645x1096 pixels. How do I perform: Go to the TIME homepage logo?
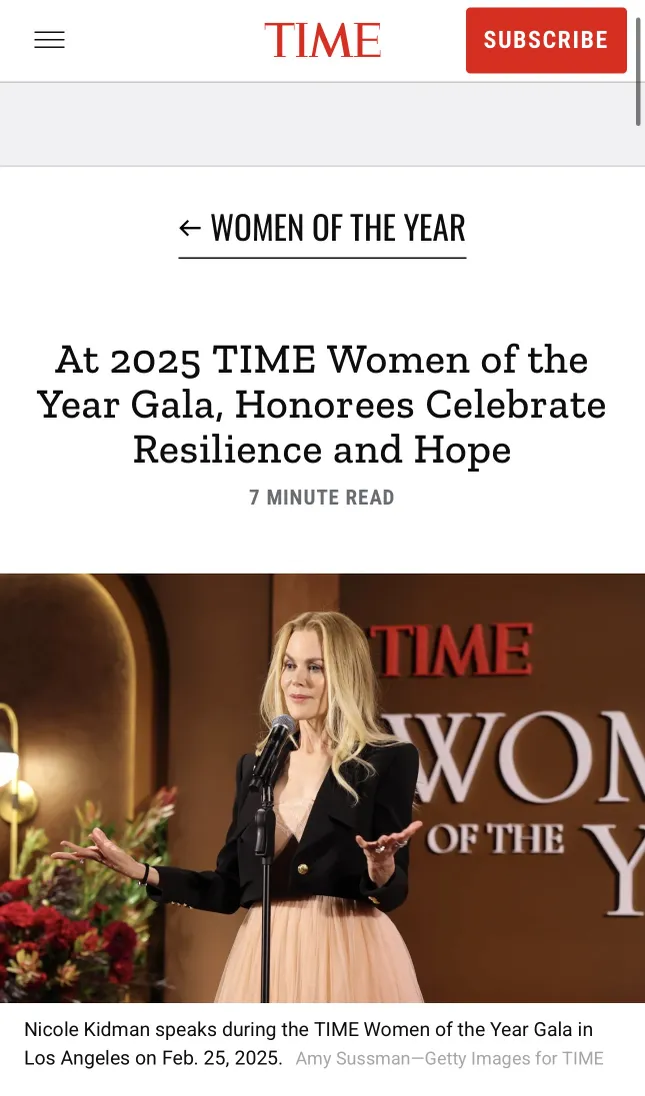click(x=322, y=40)
